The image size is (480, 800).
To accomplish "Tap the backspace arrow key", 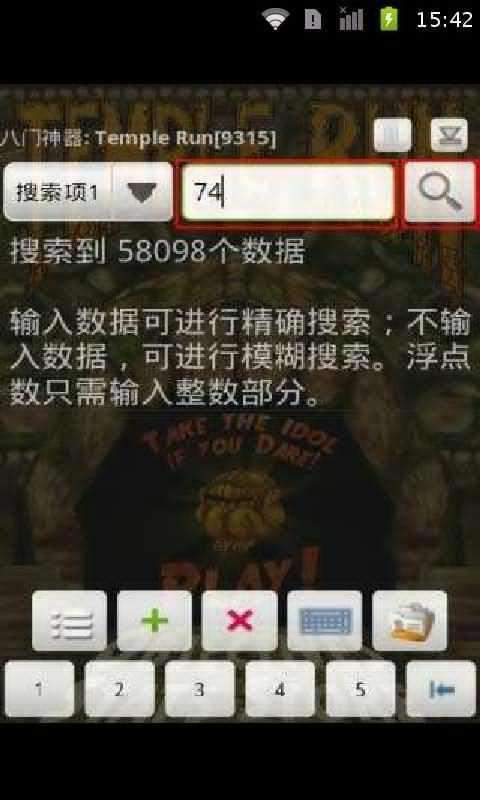I will (x=441, y=689).
